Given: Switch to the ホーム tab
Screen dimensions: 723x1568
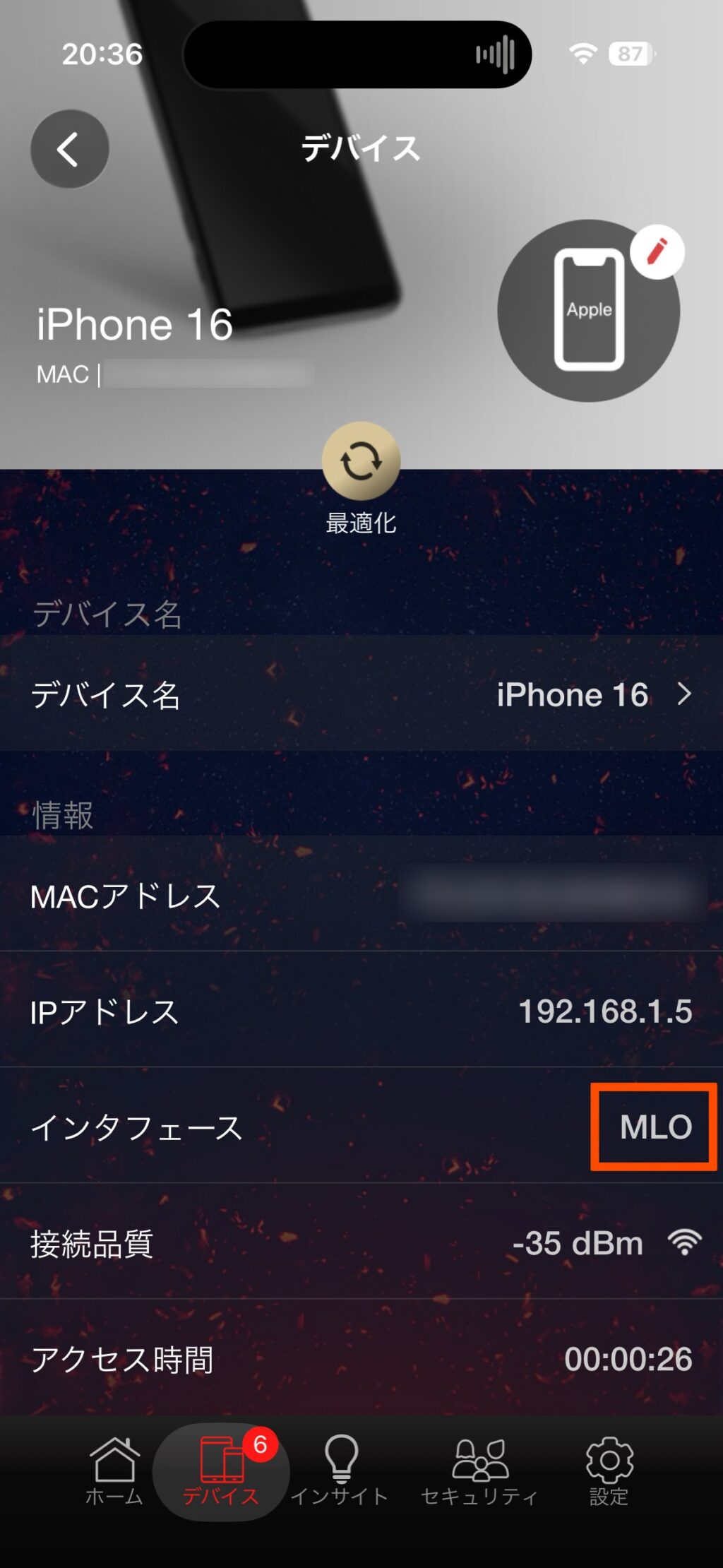Looking at the screenshot, I should point(114,1471).
